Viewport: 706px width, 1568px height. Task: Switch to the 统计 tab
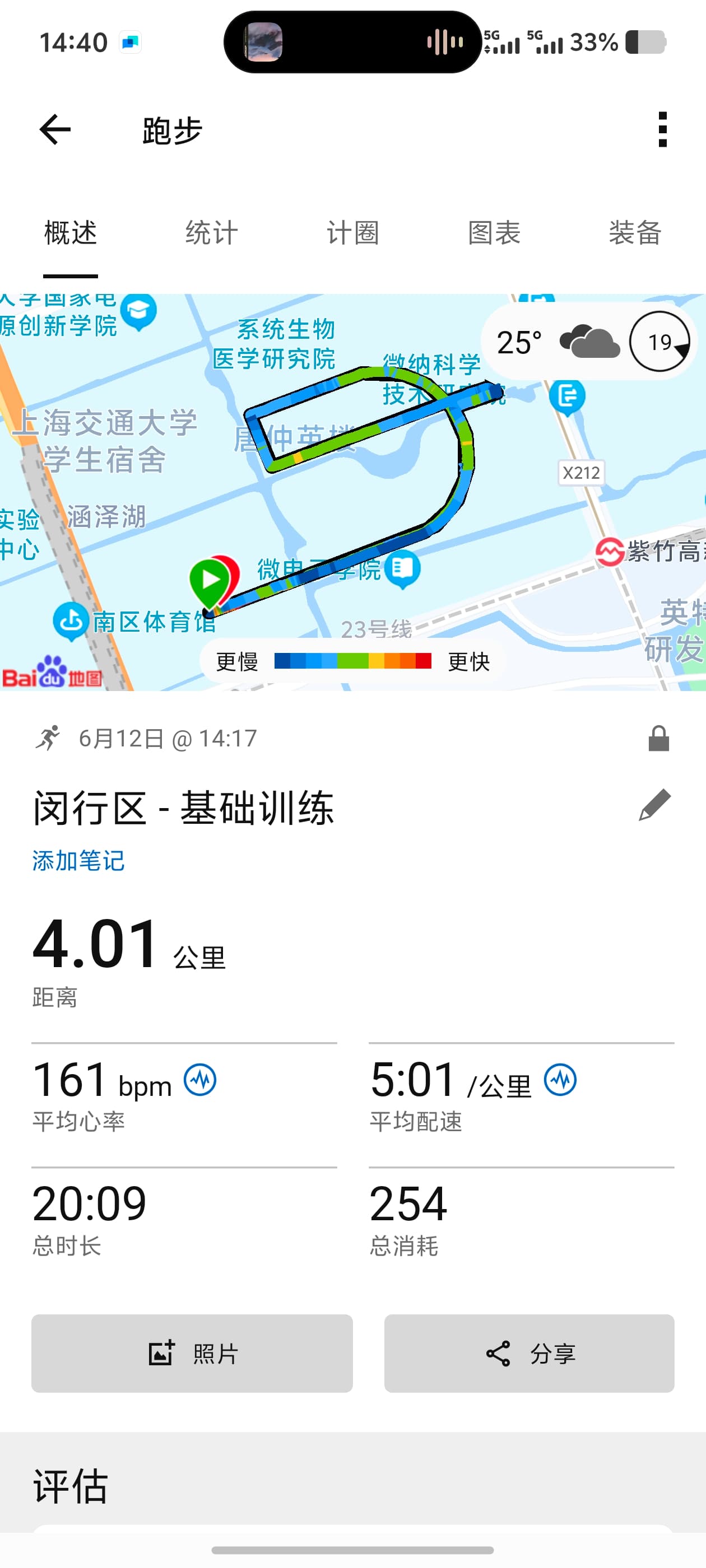point(211,233)
